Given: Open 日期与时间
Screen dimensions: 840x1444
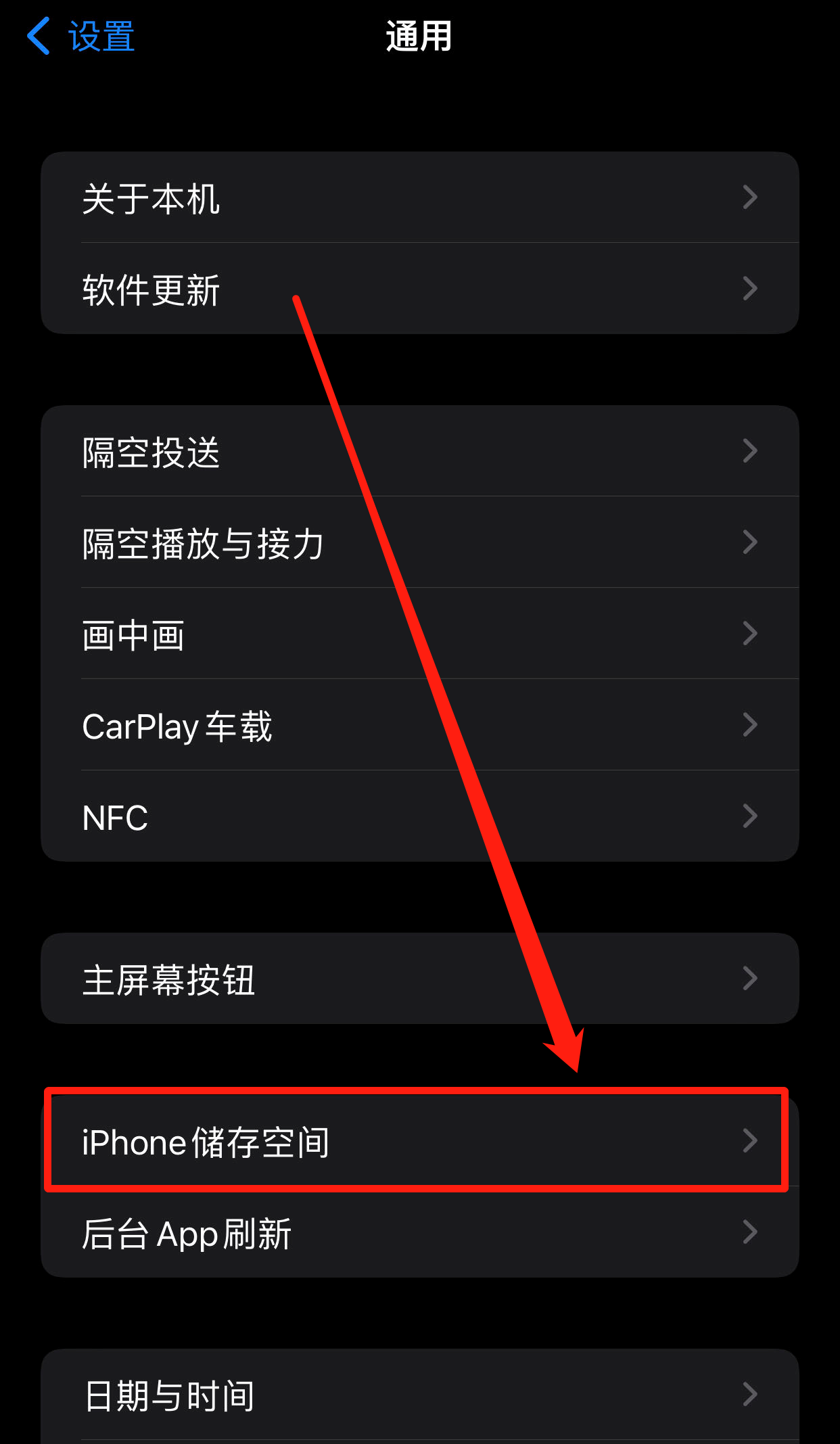Looking at the screenshot, I should click(420, 1395).
